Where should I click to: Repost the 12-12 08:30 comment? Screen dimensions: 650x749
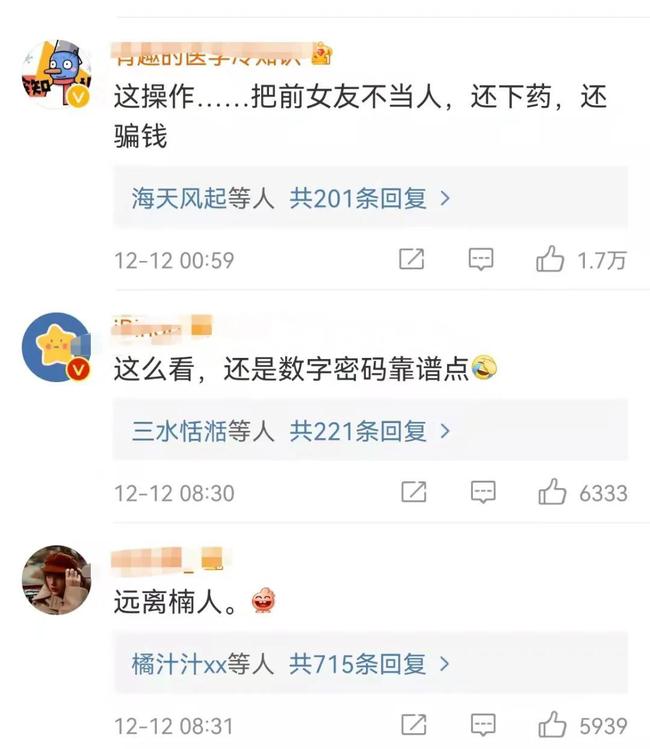pos(411,492)
